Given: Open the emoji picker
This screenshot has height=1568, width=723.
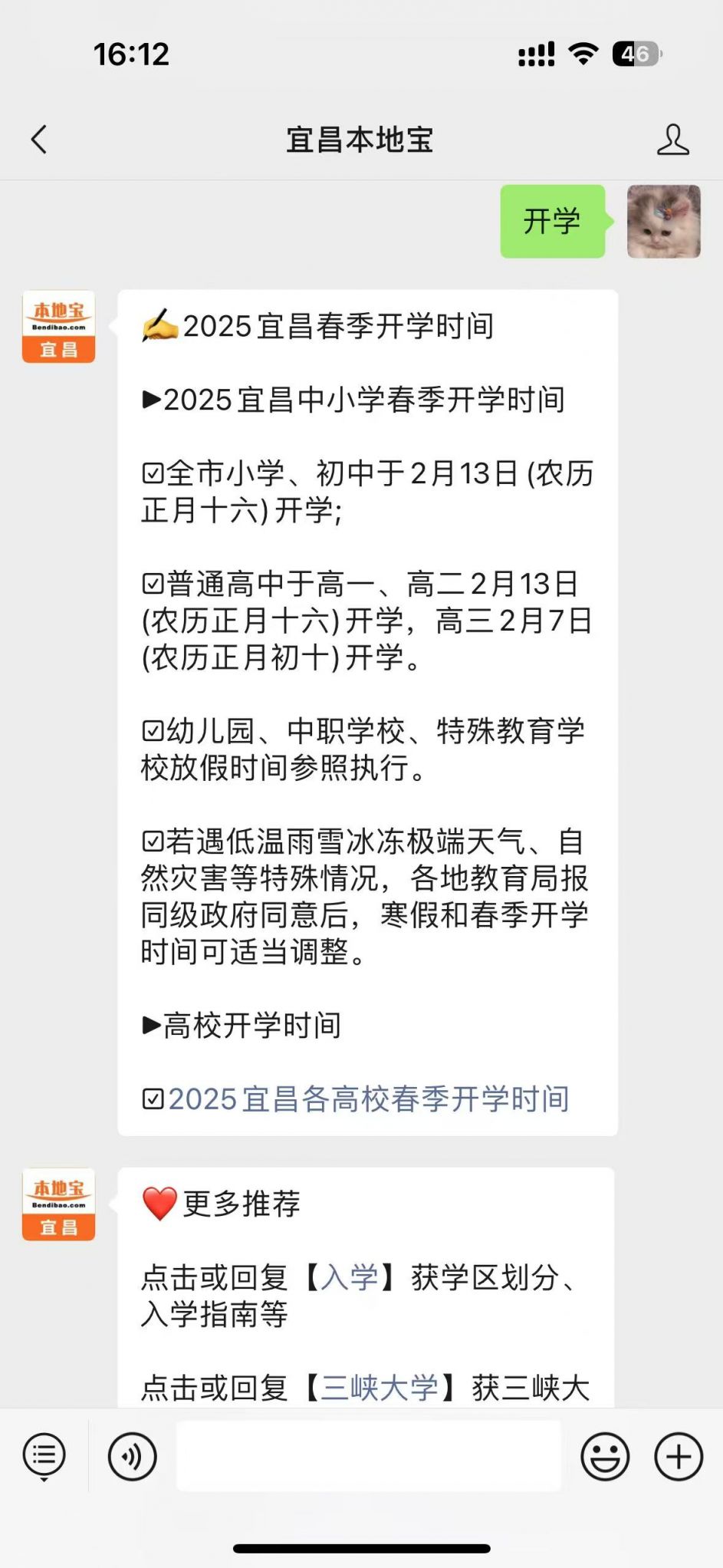Looking at the screenshot, I should pos(605,1456).
